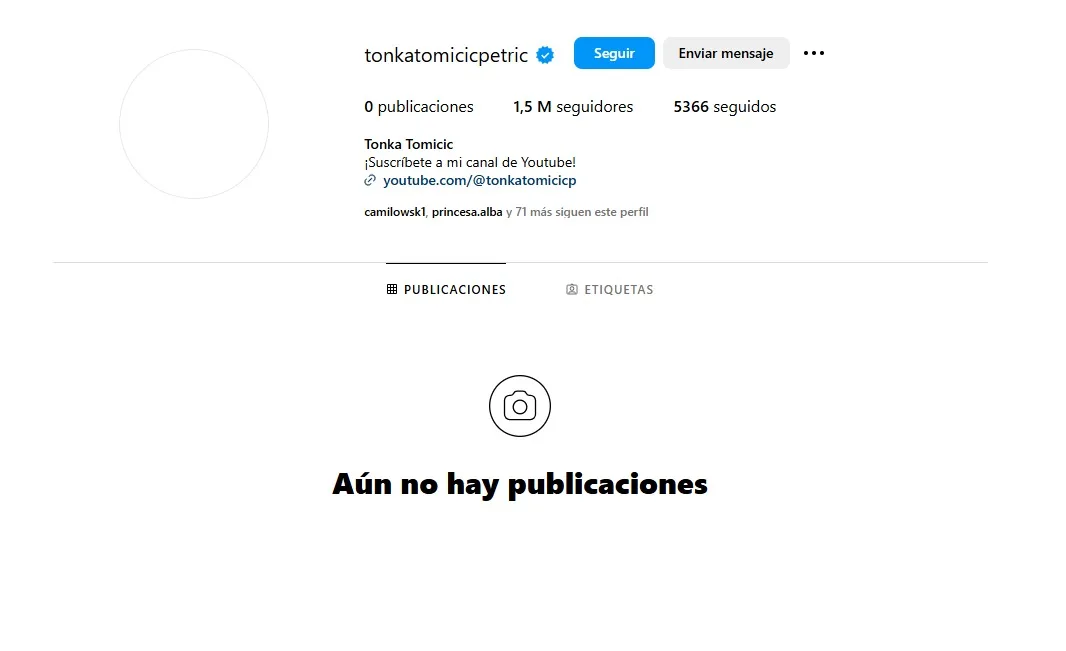This screenshot has width=1066, height=651.
Task: Open the empty profile picture
Action: click(194, 124)
